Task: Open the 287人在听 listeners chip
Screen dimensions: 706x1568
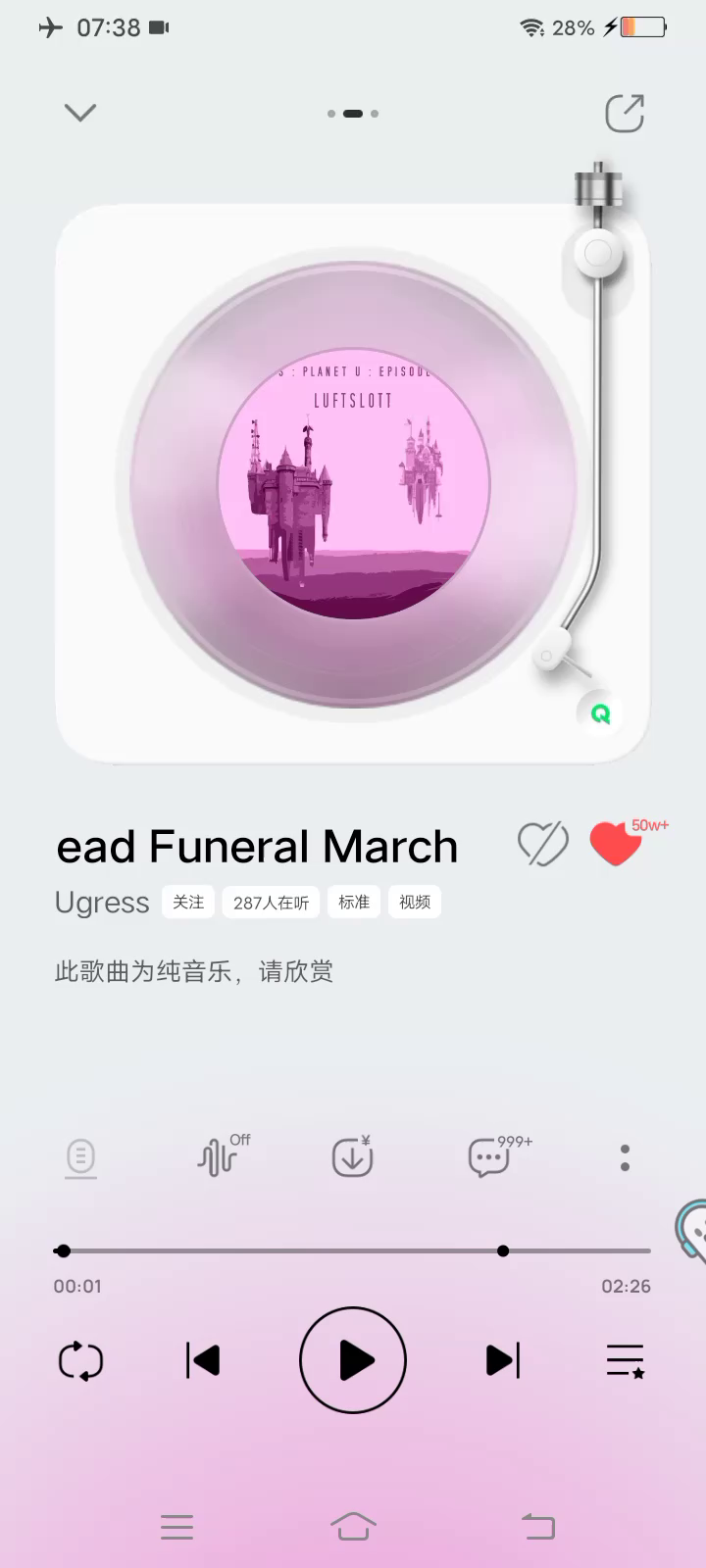Action: 271,903
